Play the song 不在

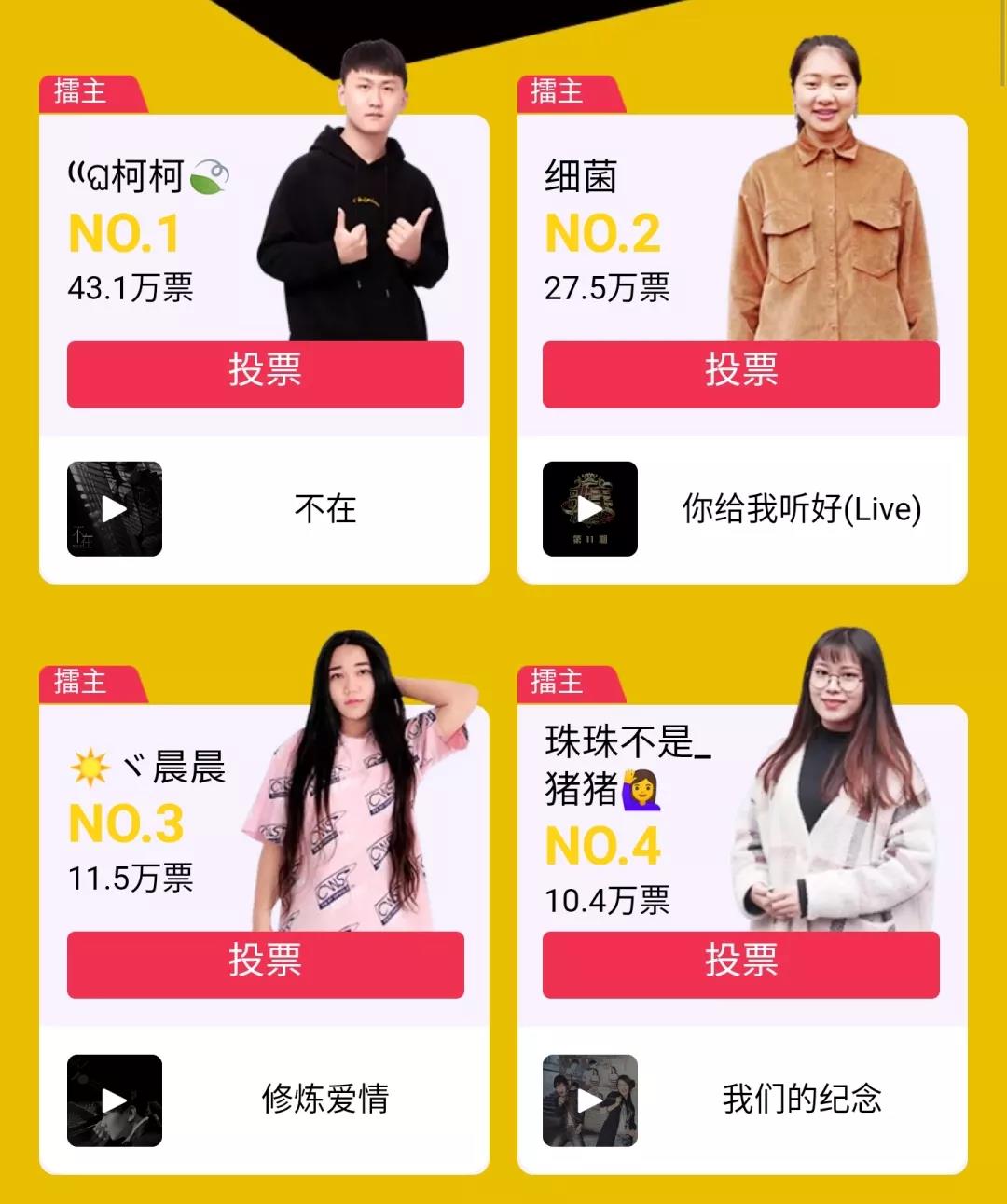(115, 509)
